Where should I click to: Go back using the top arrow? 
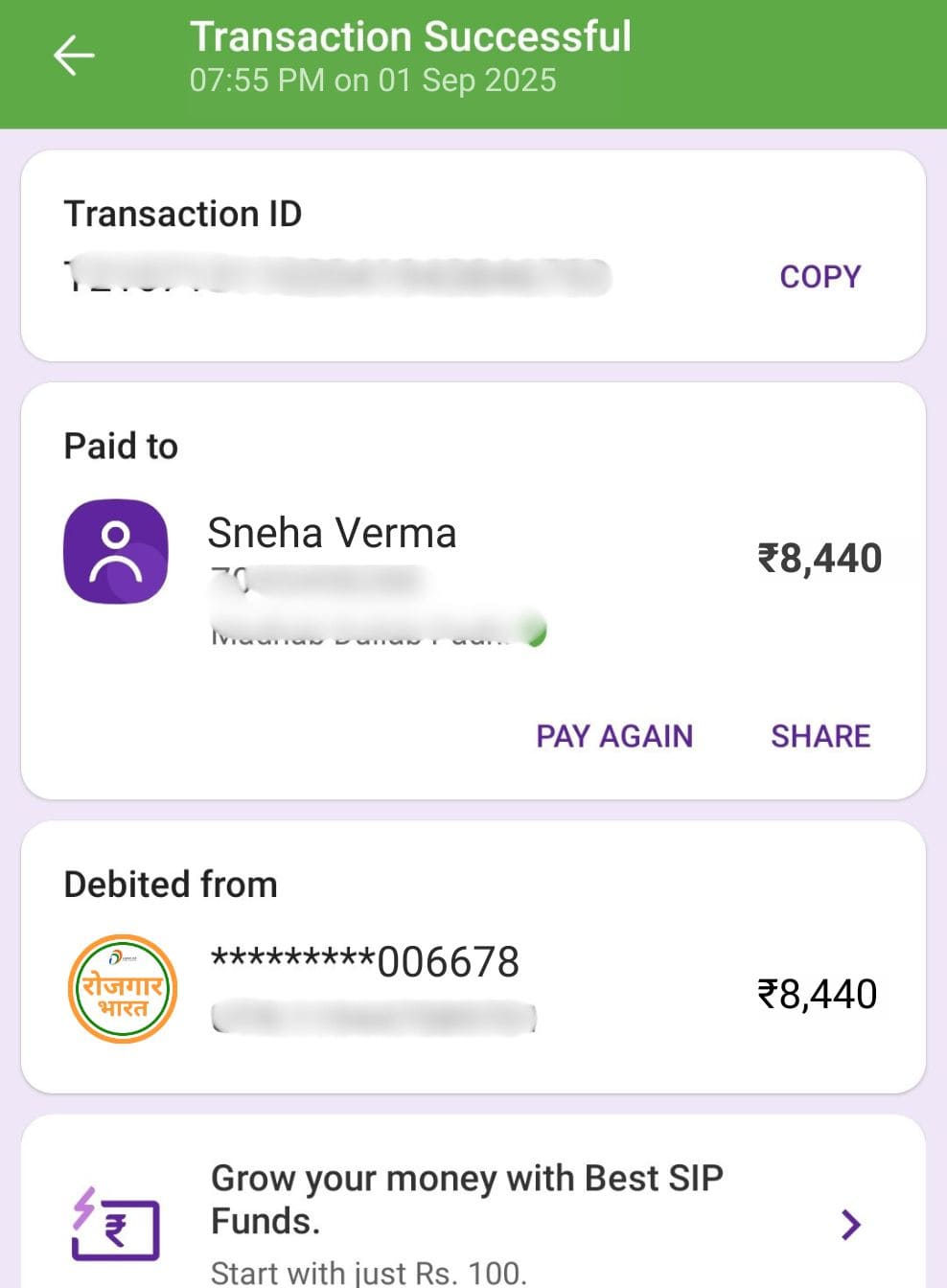74,56
